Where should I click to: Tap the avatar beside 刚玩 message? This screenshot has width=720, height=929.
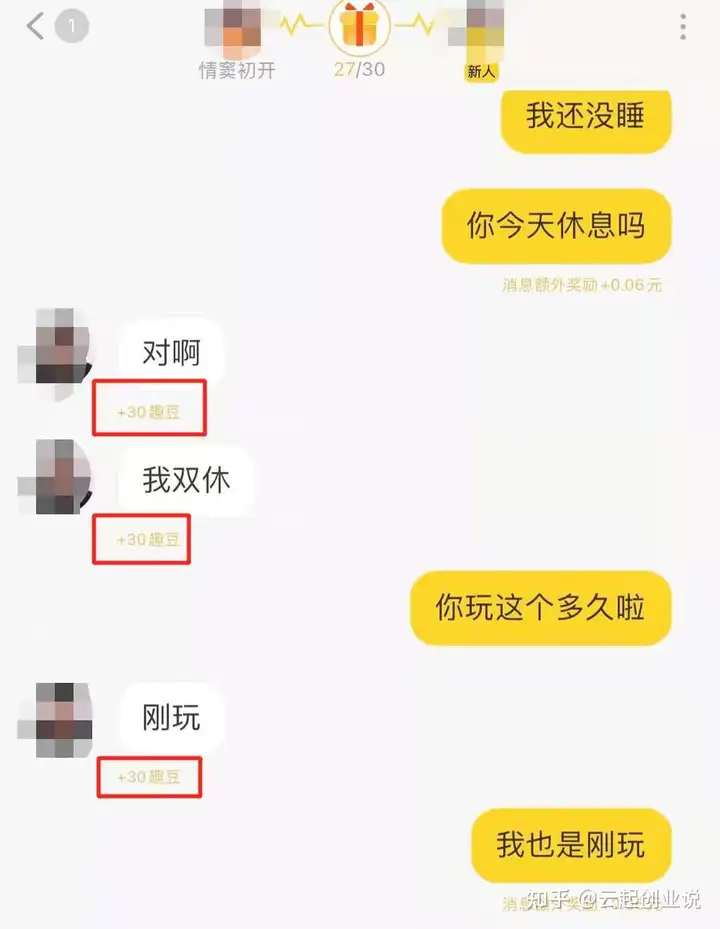pos(56,718)
